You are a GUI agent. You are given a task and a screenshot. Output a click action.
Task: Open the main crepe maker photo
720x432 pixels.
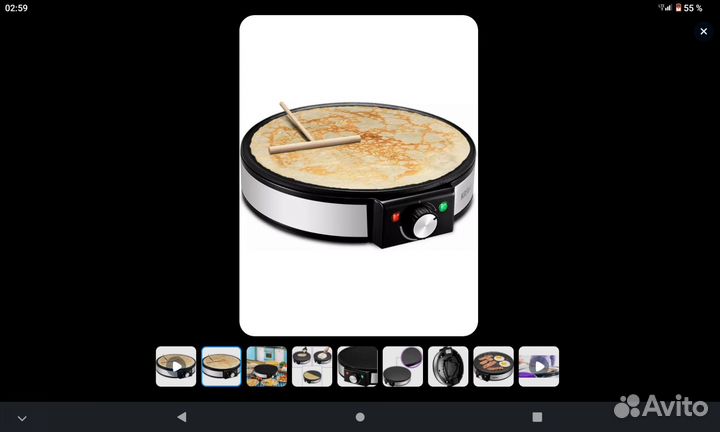click(358, 175)
